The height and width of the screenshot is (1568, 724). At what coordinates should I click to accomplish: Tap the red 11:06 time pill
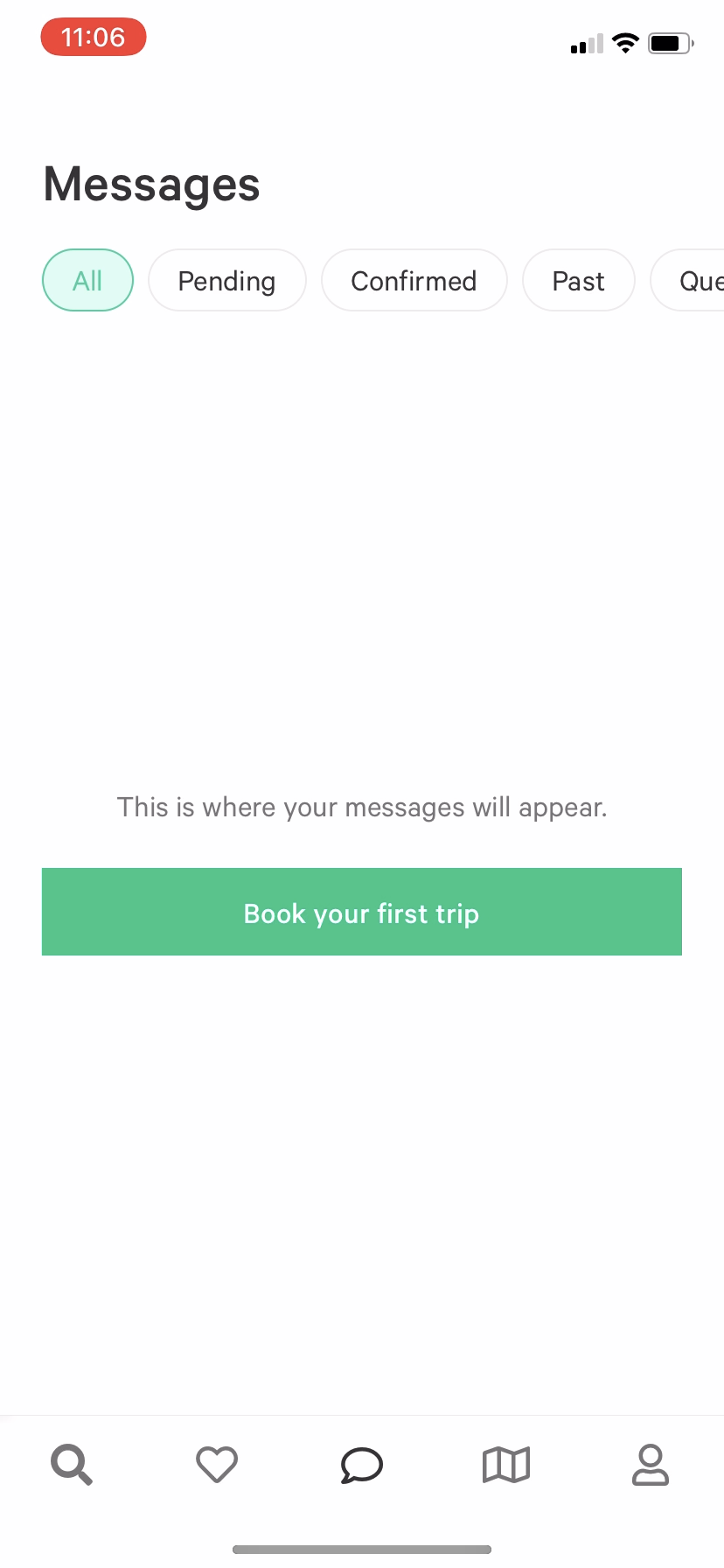coord(94,38)
